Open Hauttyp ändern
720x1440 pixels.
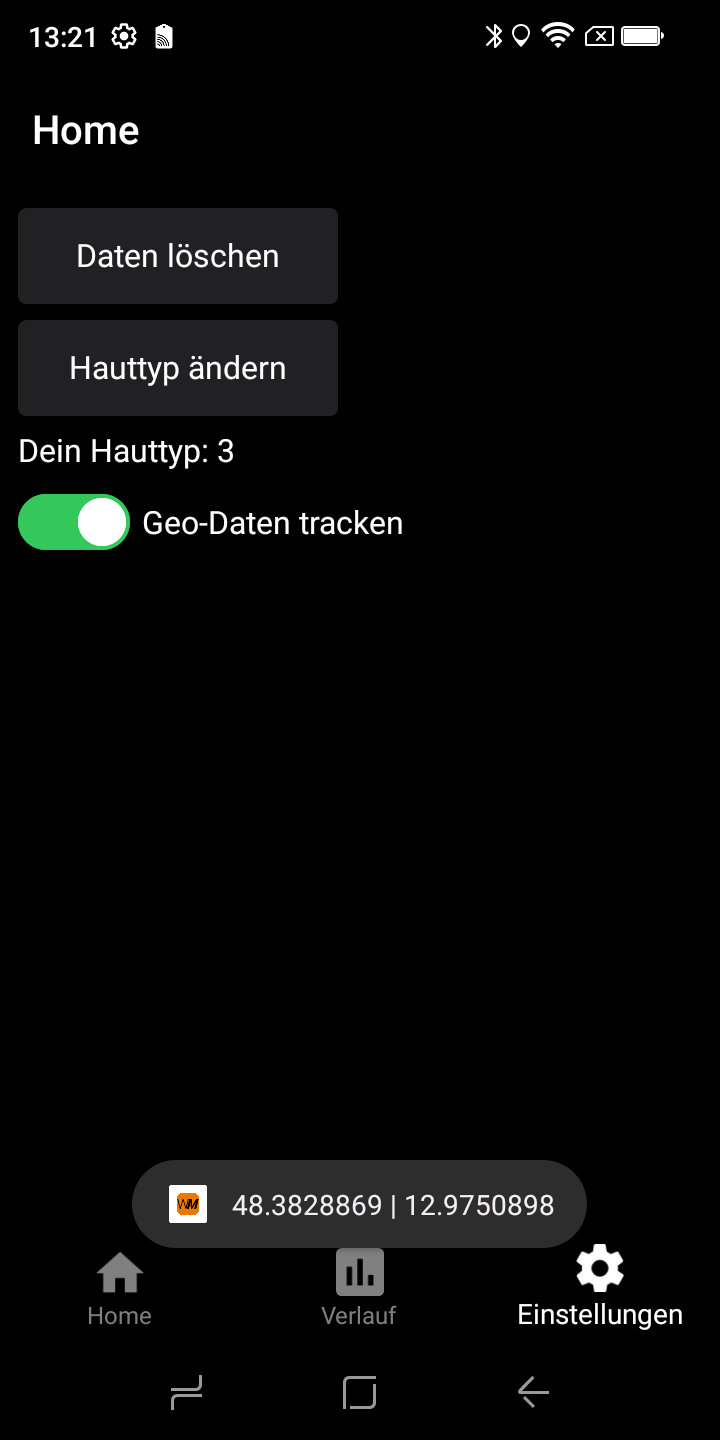[178, 368]
